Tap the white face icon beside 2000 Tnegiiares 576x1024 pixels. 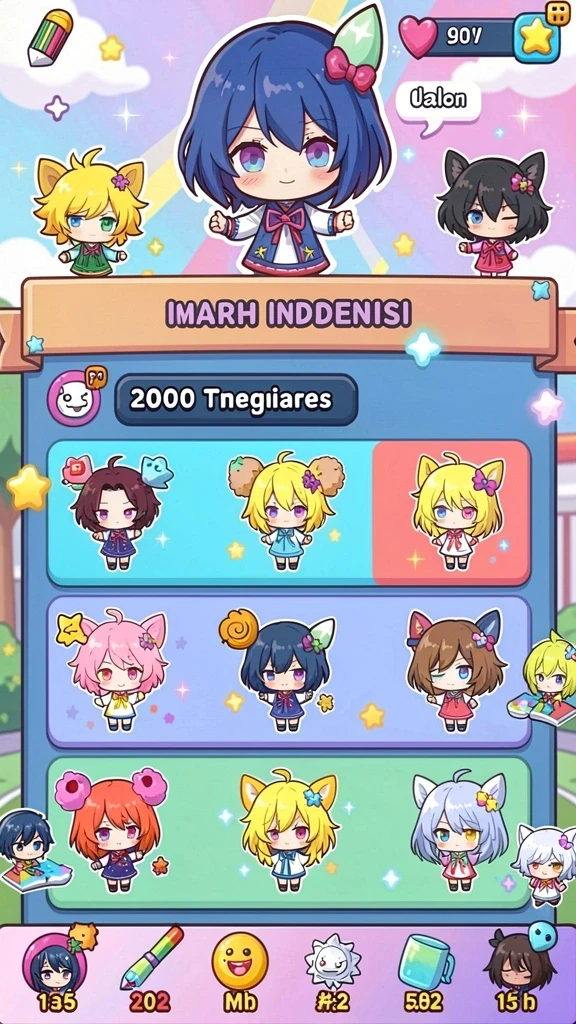pos(74,398)
